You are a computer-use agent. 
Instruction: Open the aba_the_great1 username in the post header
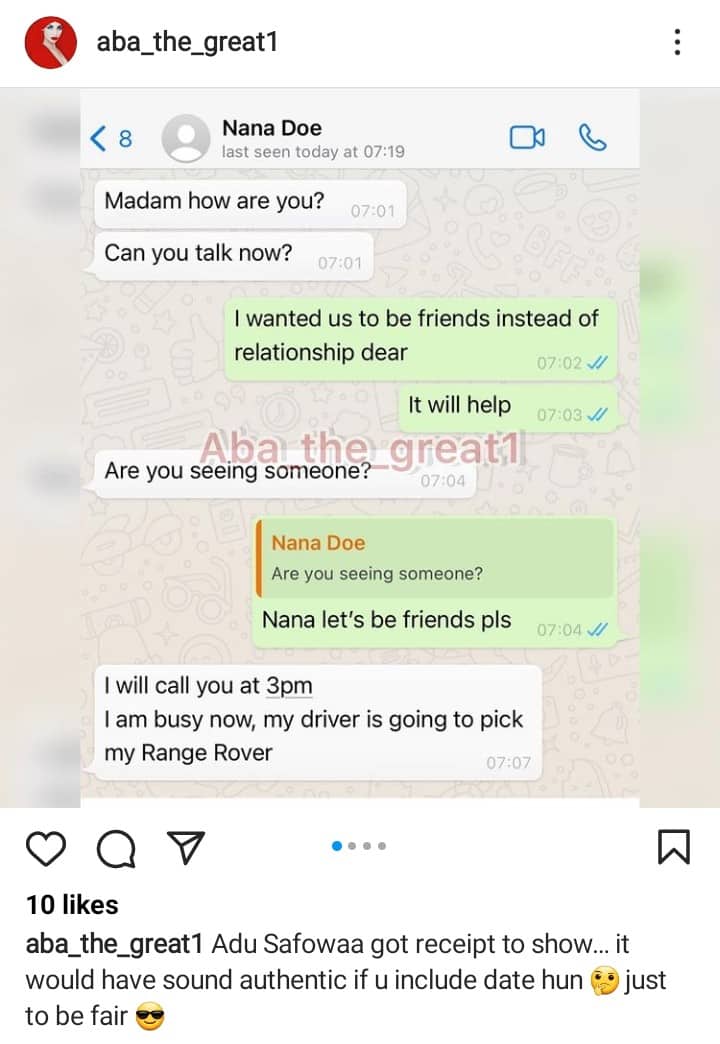[186, 43]
